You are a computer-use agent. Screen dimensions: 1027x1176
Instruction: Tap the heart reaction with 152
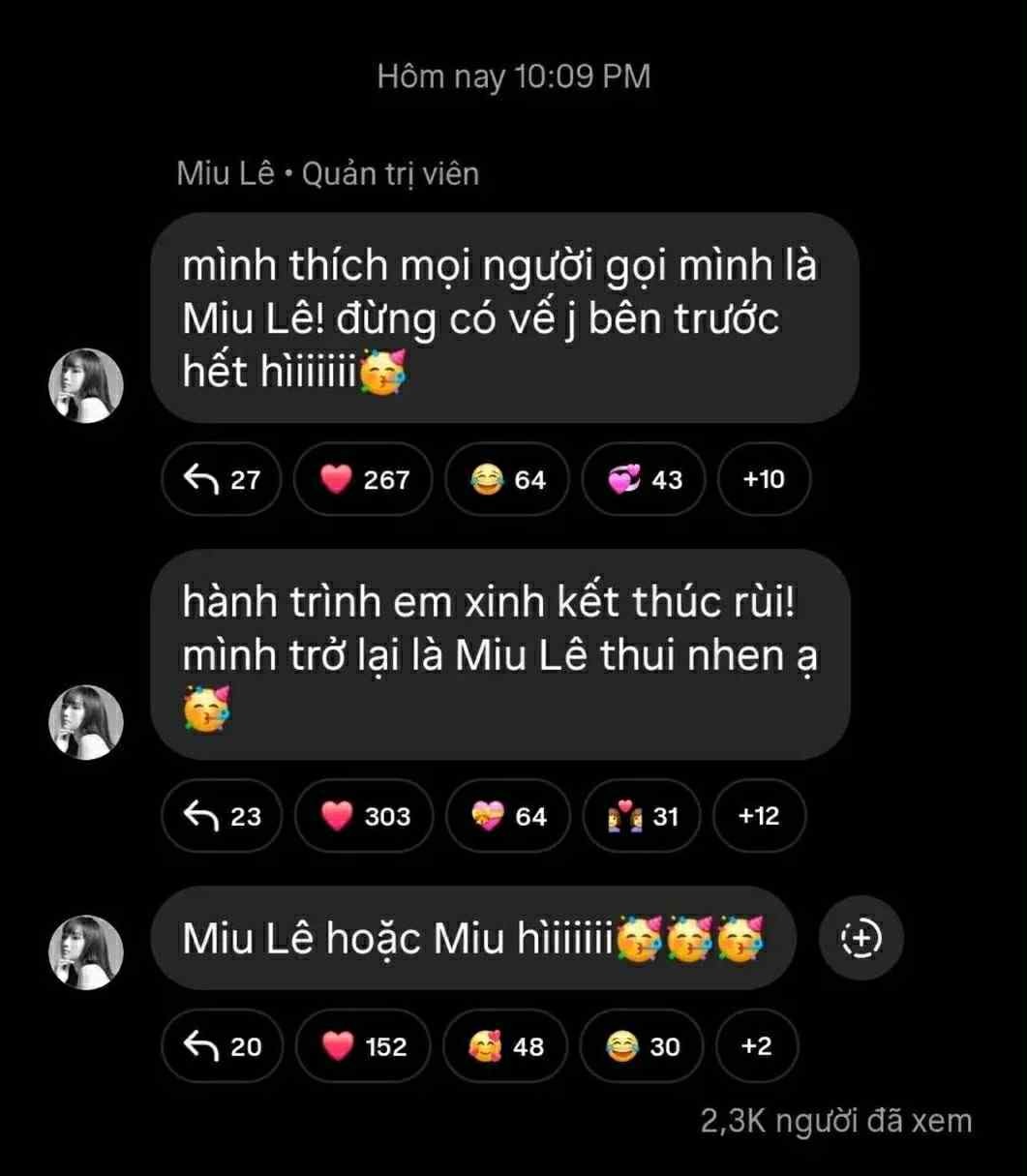point(364,1046)
